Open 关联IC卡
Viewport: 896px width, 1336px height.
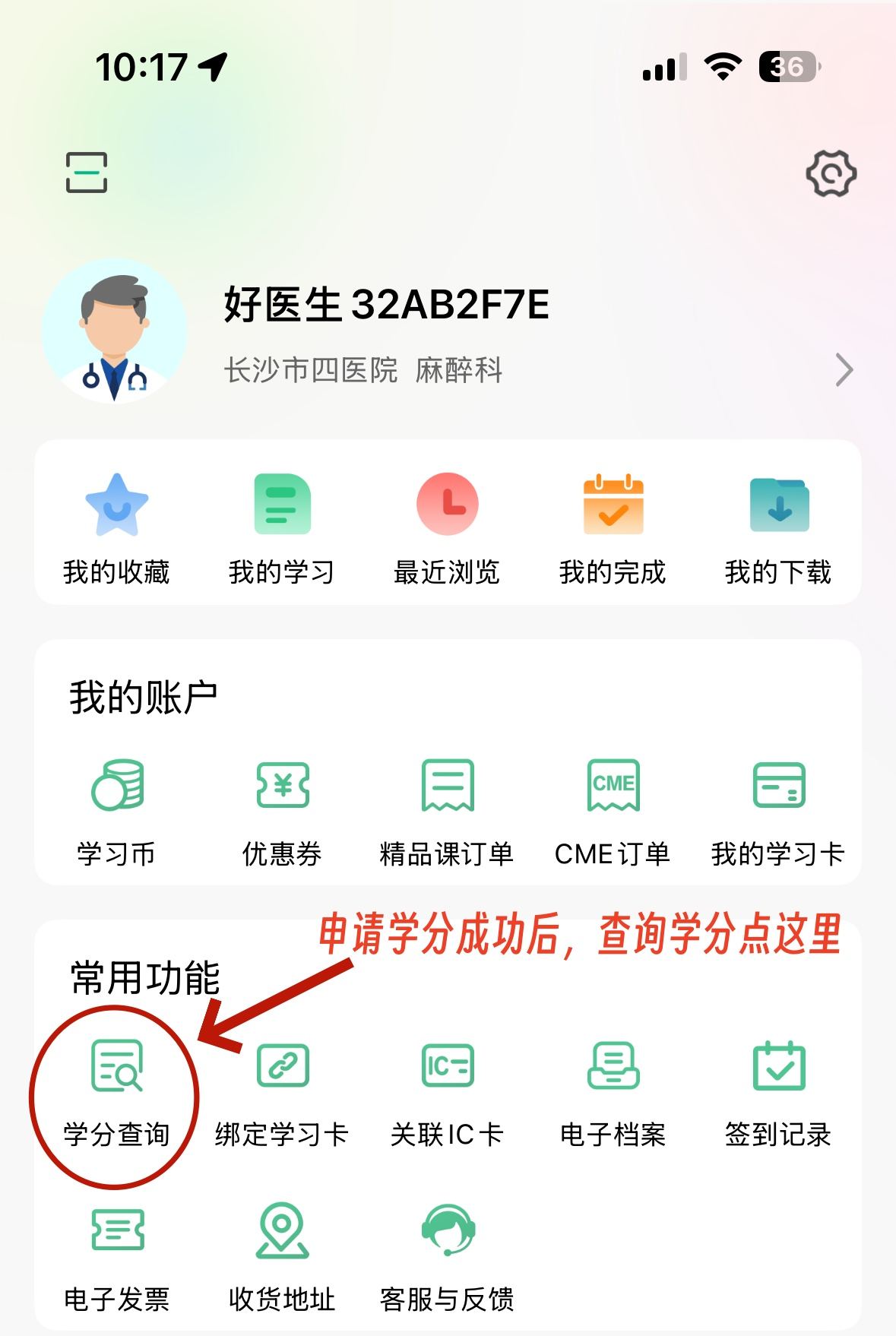click(x=447, y=1092)
